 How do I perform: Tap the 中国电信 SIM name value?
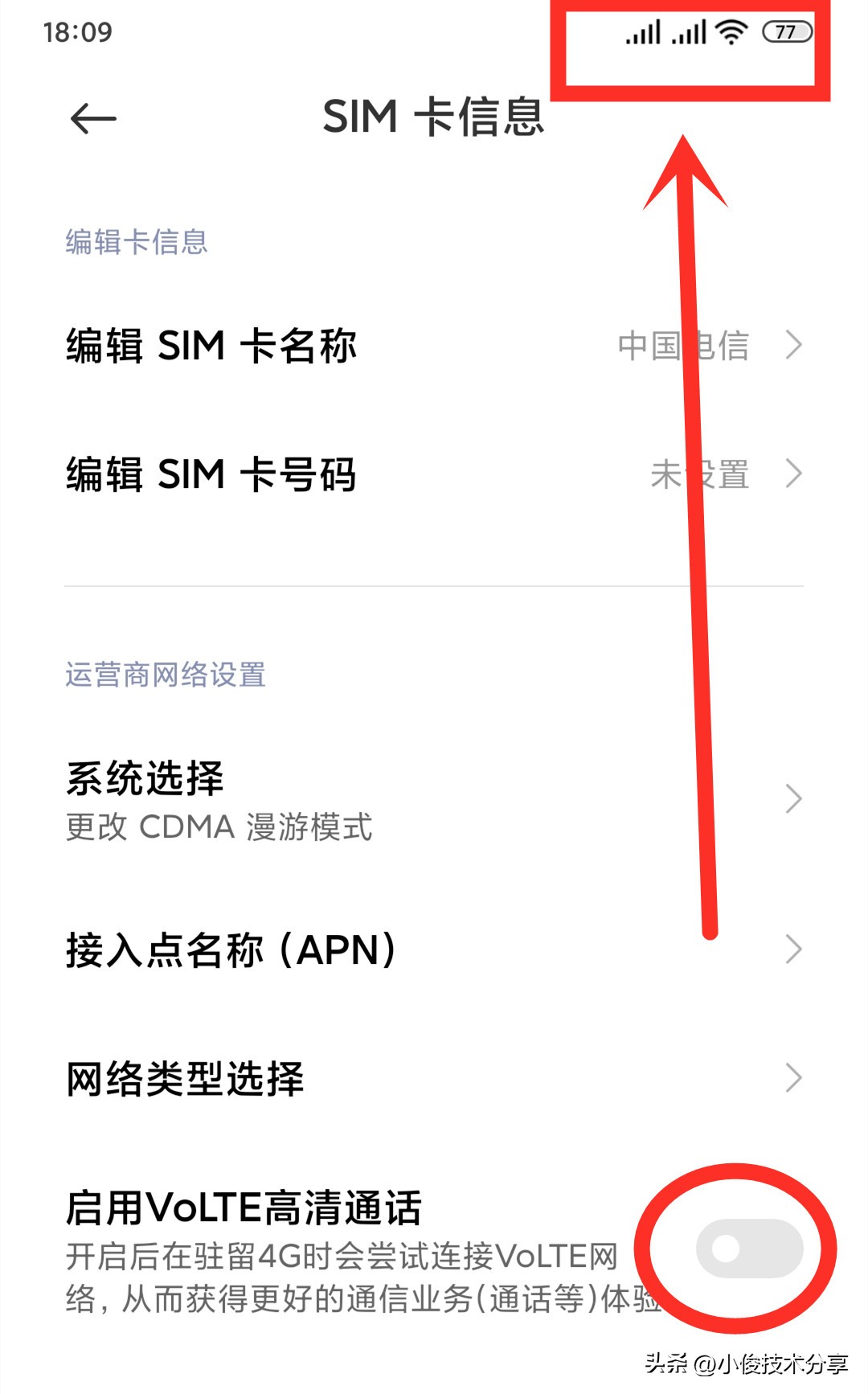pos(683,346)
